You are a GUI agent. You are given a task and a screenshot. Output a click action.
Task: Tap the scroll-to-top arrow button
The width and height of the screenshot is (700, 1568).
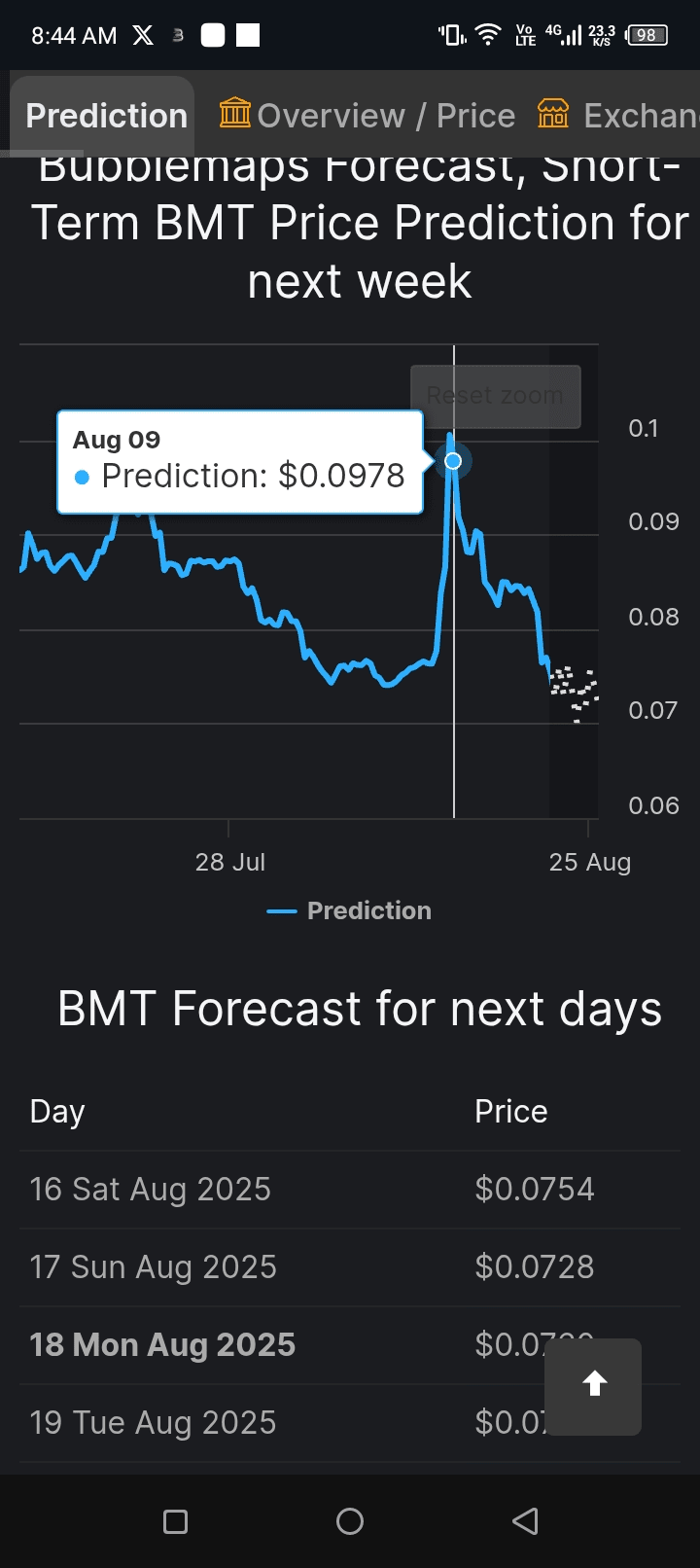tap(593, 1386)
